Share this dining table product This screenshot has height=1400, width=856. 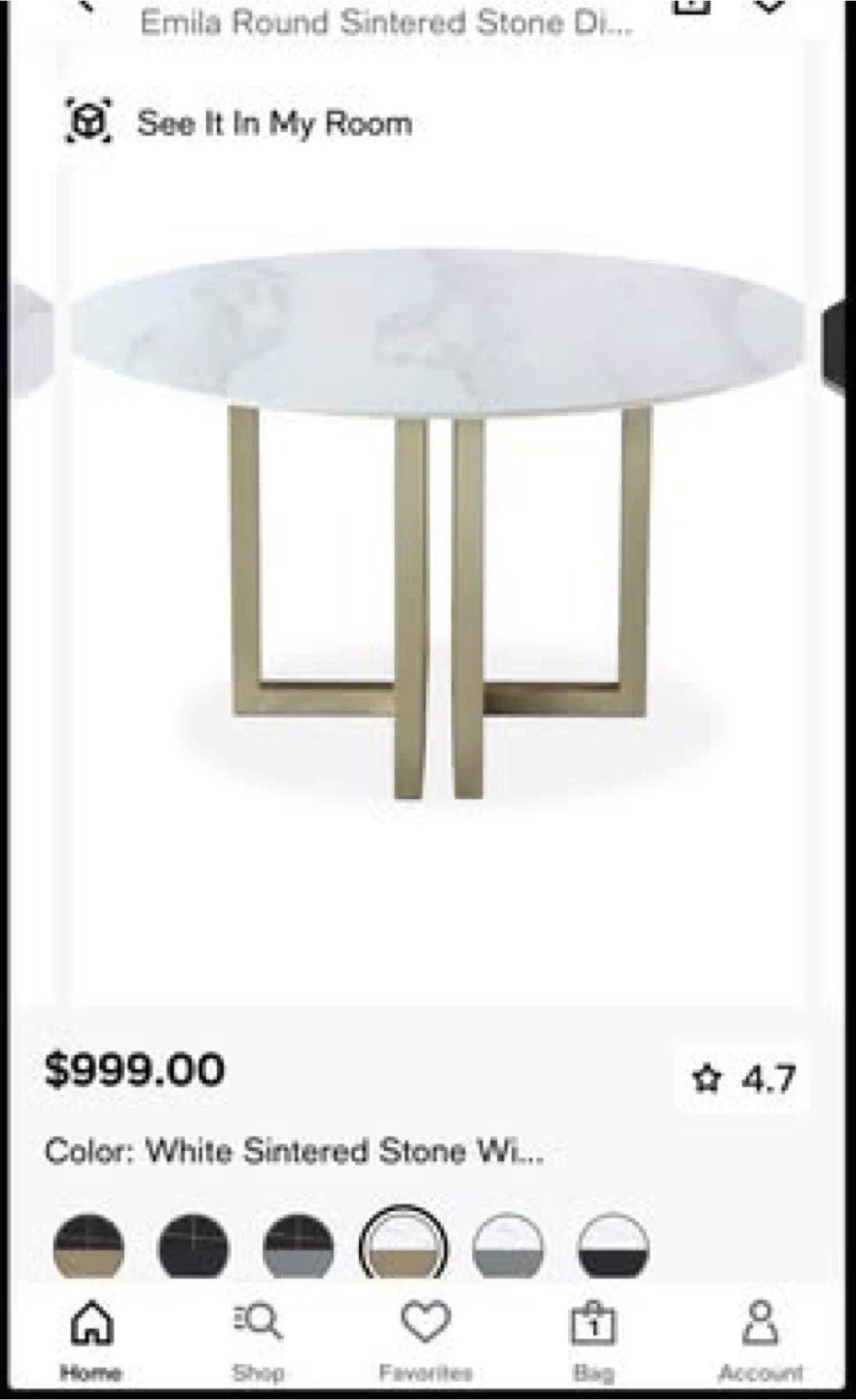689,6
